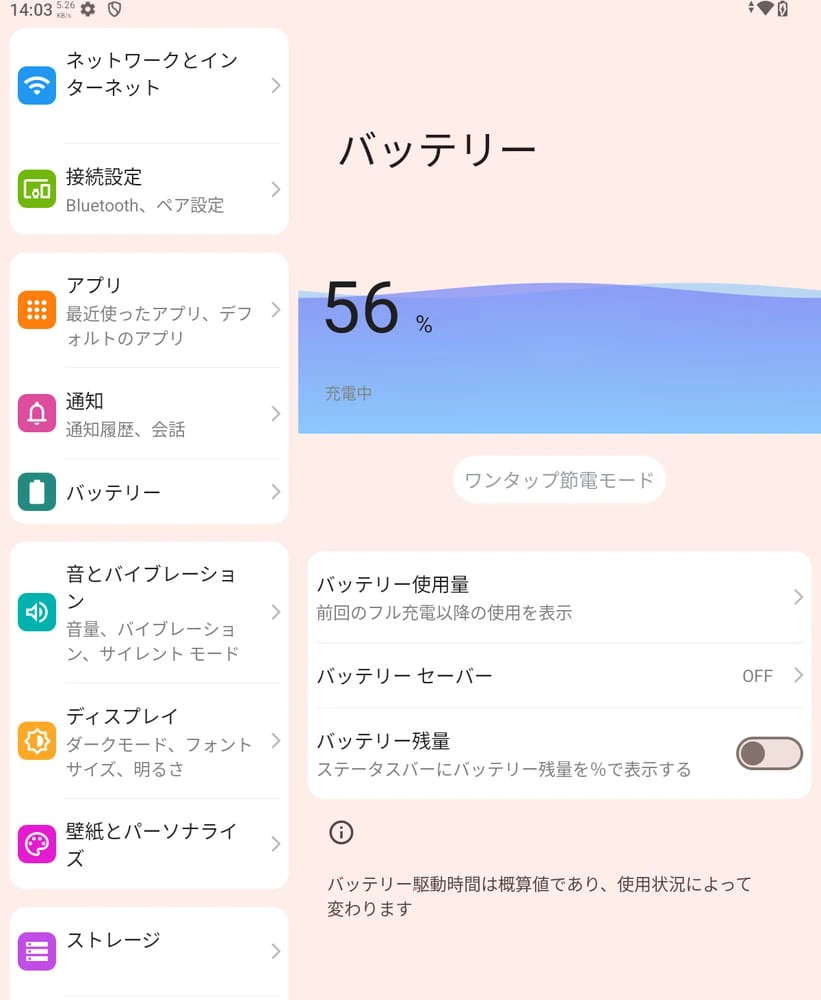View バッテリー使用量 details

click(x=558, y=597)
